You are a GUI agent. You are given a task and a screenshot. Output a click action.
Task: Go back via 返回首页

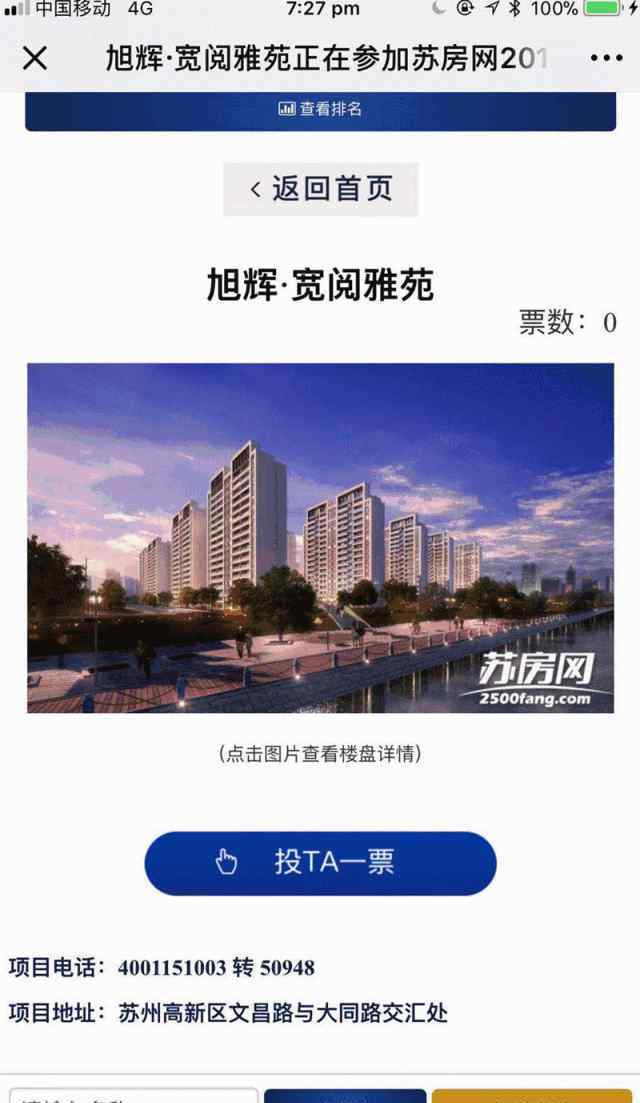pyautogui.click(x=320, y=189)
